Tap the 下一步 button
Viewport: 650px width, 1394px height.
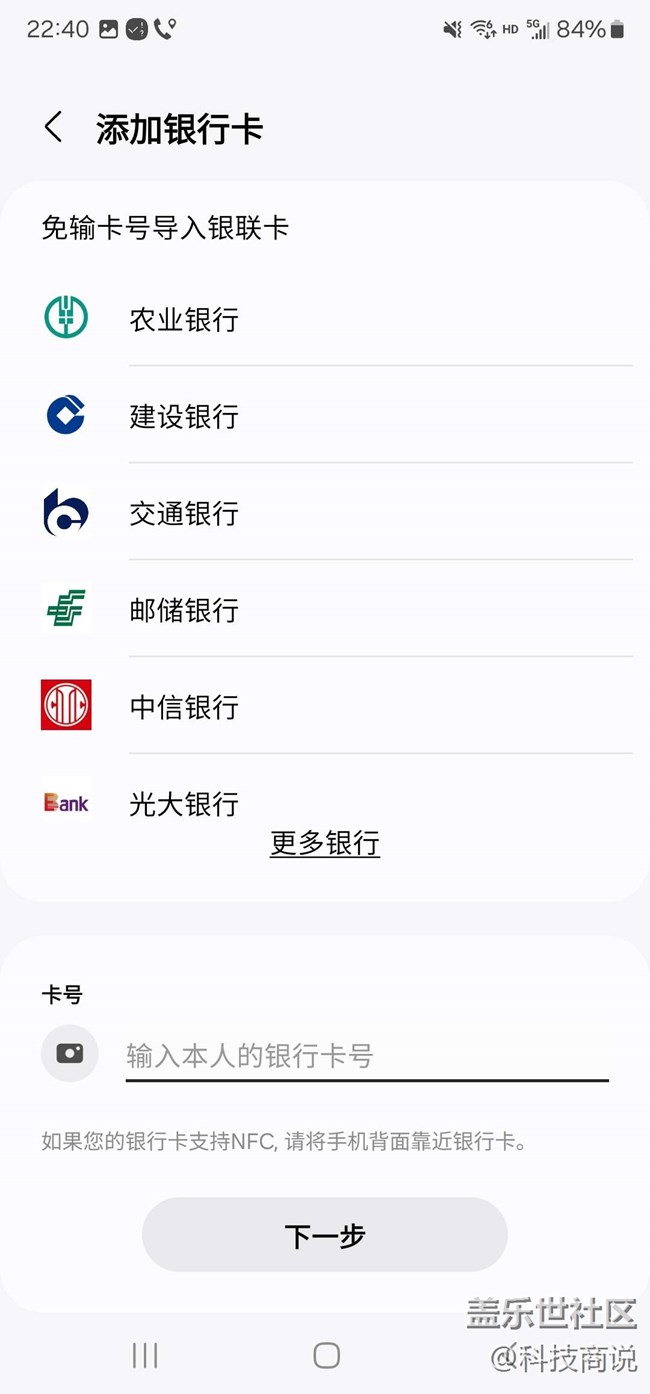pos(325,1235)
